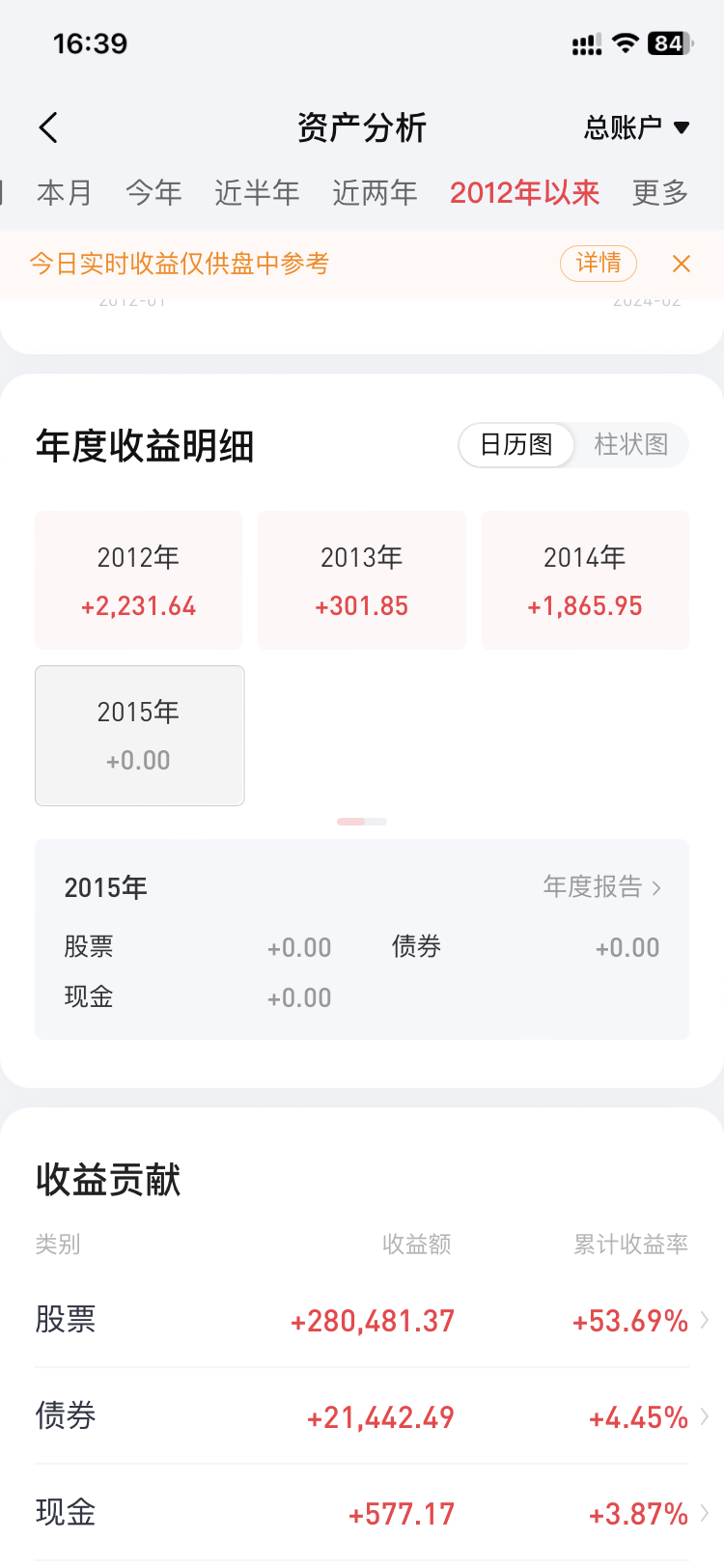
Task: Tap the page indicator dots below year cards
Action: (361, 820)
